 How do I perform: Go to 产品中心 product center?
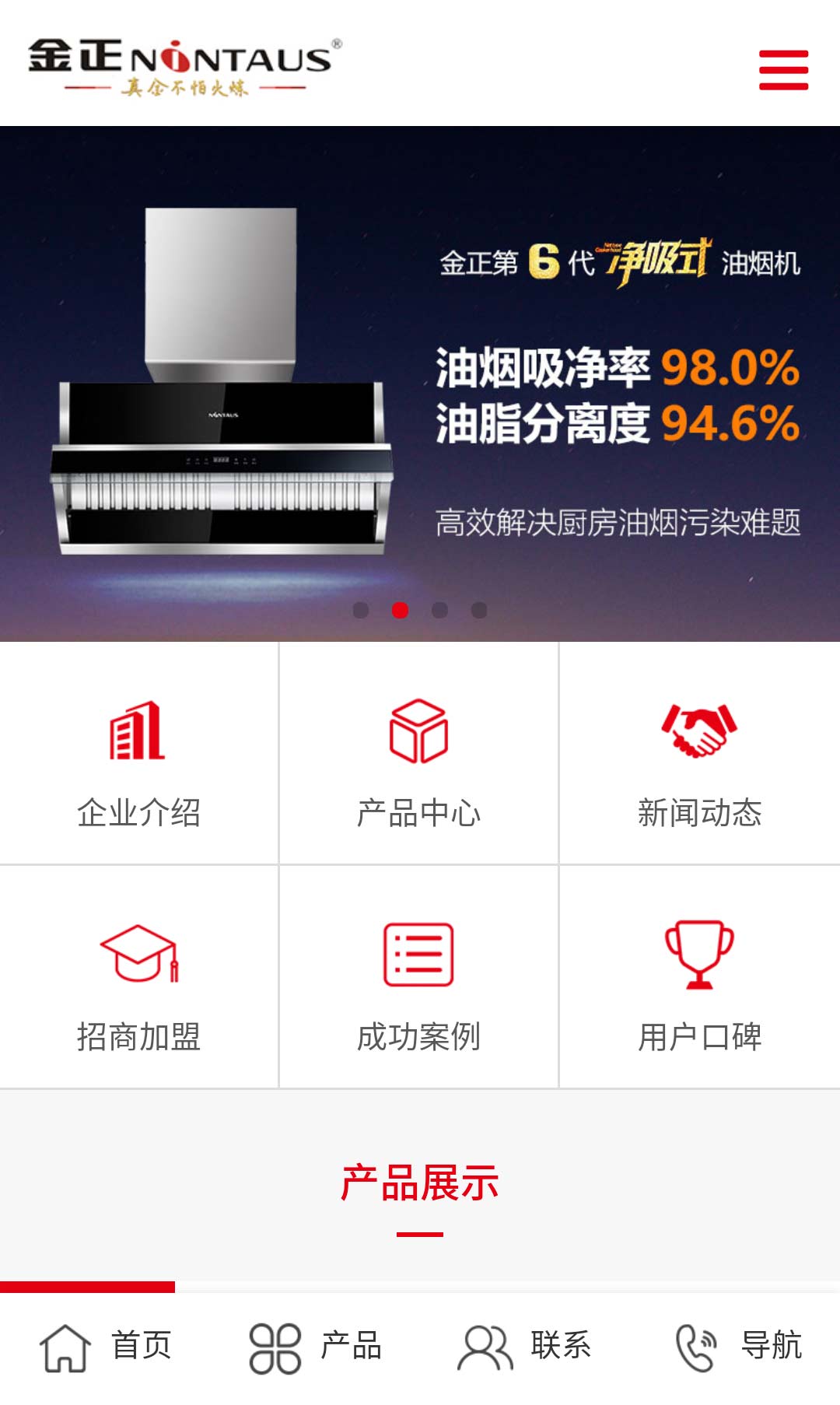pyautogui.click(x=418, y=755)
